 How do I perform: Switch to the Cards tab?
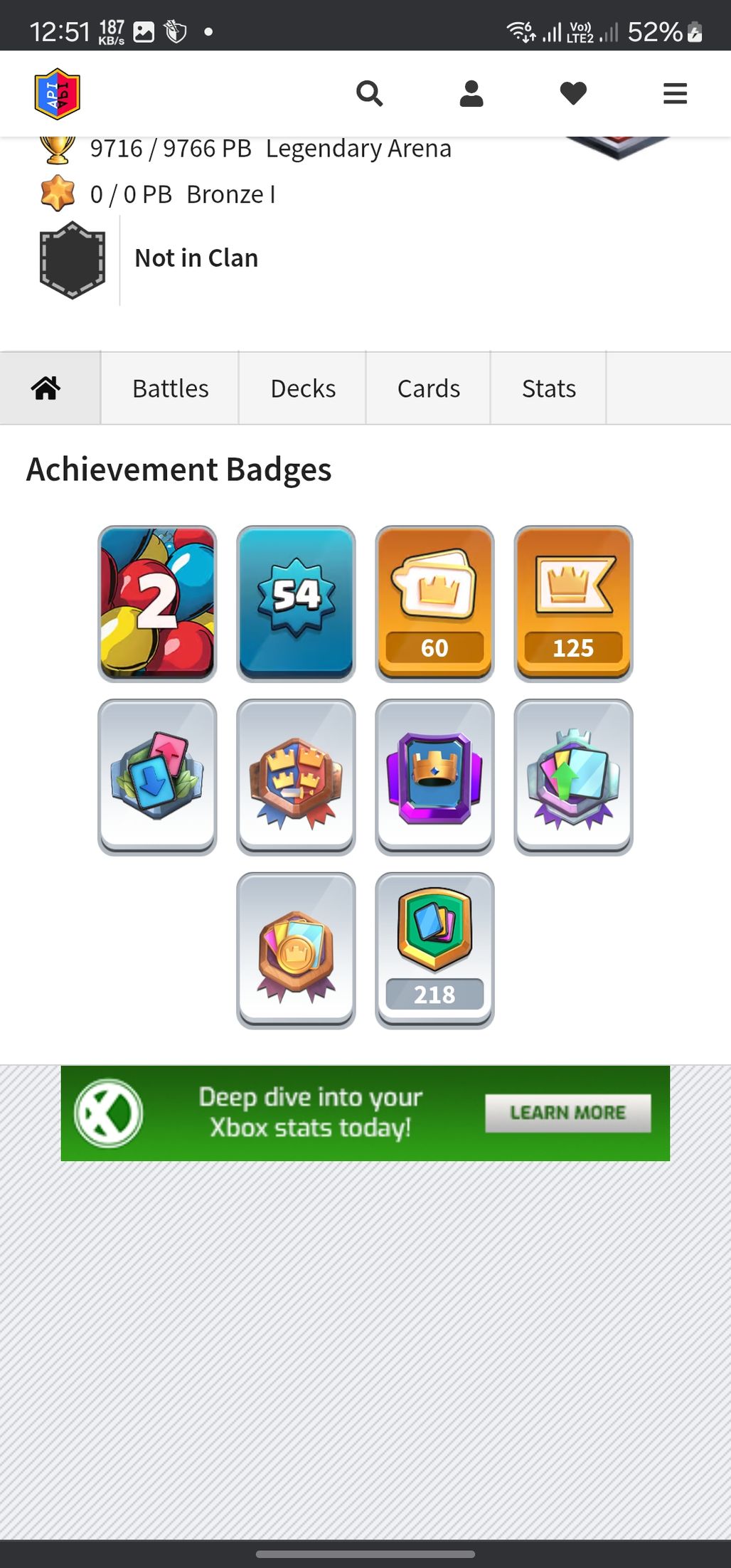(428, 388)
